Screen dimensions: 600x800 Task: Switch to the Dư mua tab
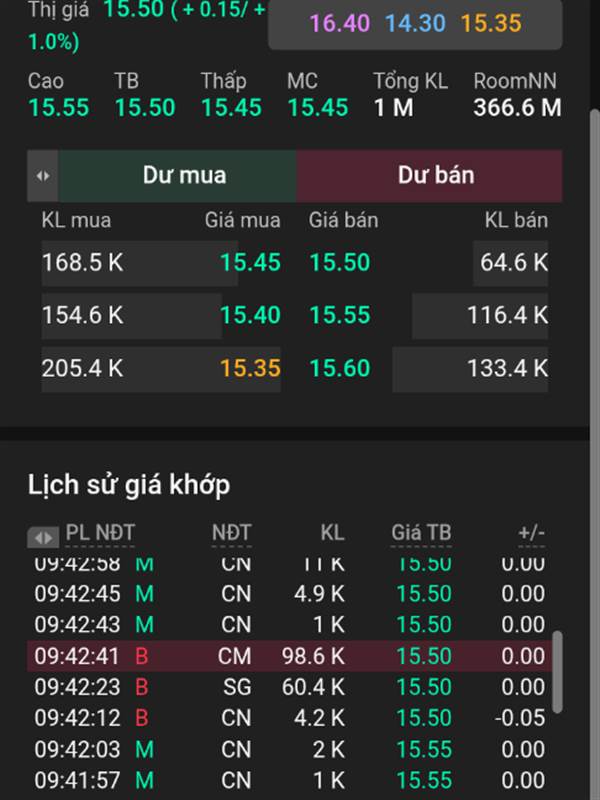(184, 176)
